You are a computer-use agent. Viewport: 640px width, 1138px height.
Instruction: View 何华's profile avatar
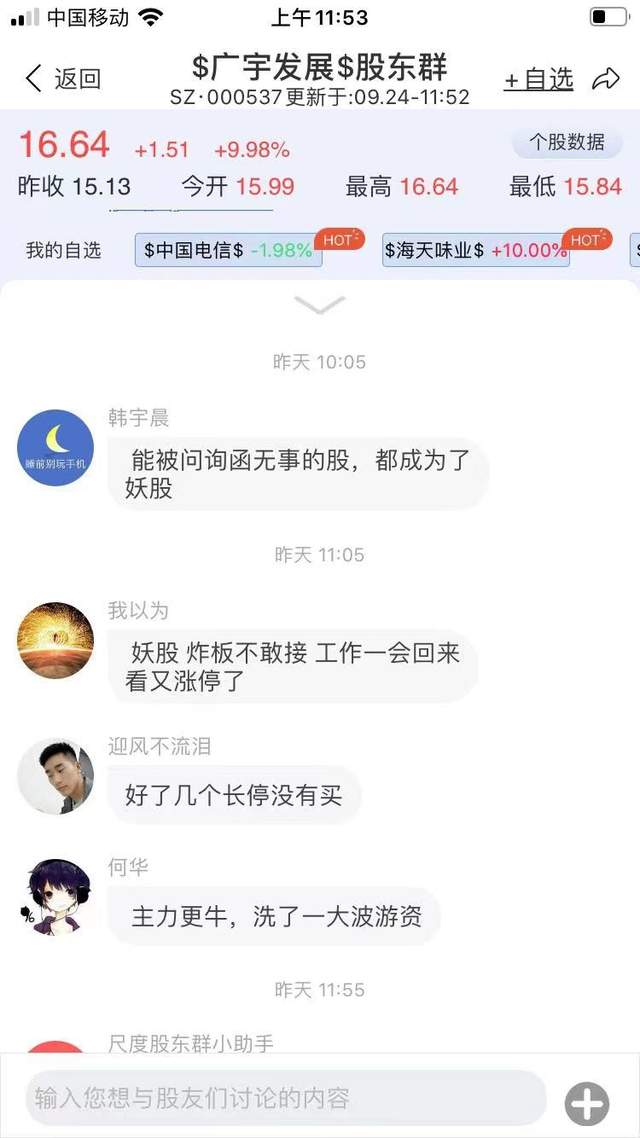point(56,897)
